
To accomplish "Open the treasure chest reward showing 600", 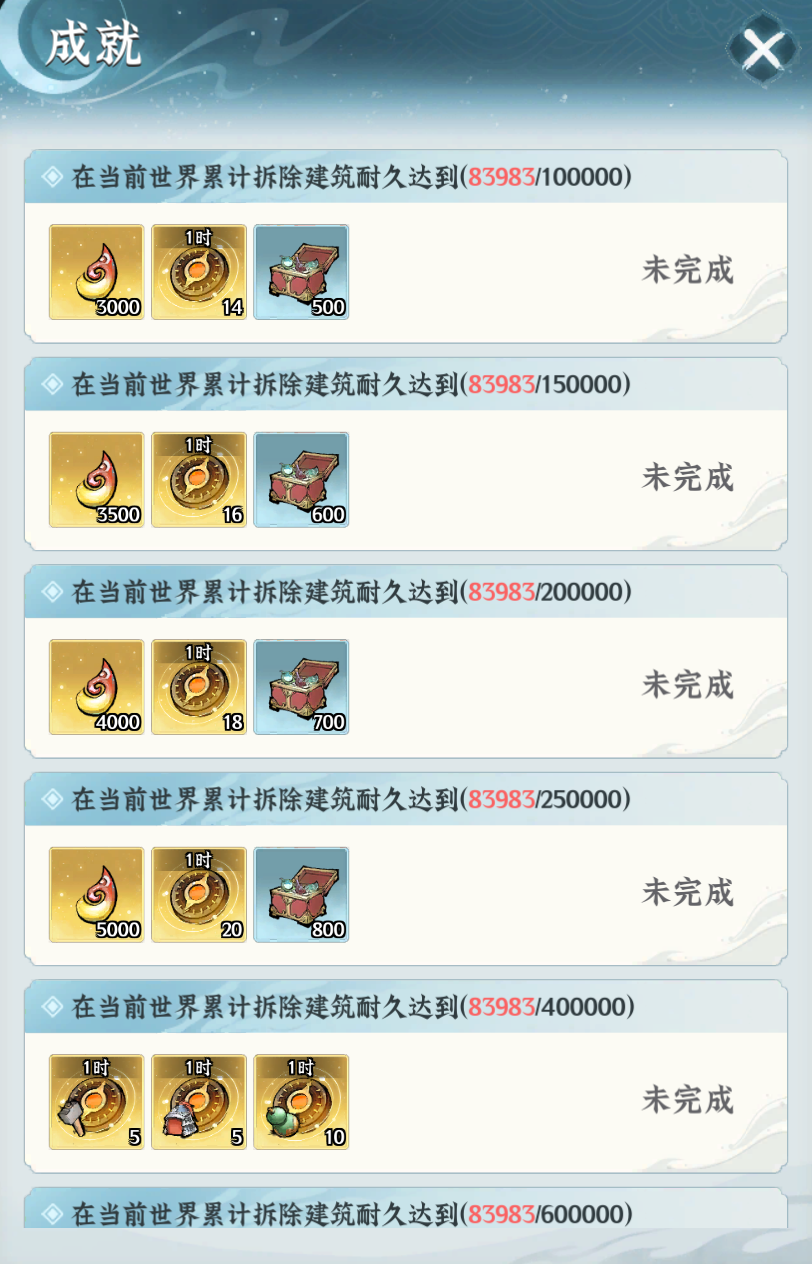I will pyautogui.click(x=301, y=480).
